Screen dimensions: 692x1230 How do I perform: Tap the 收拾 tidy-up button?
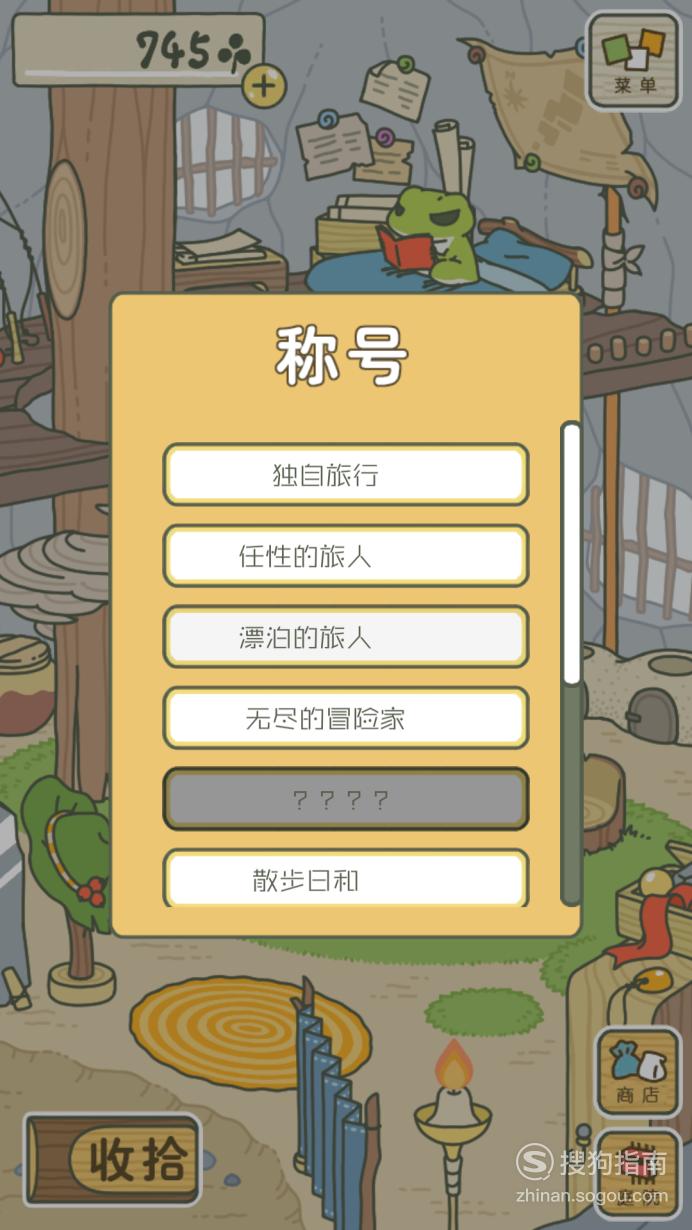(x=113, y=1159)
